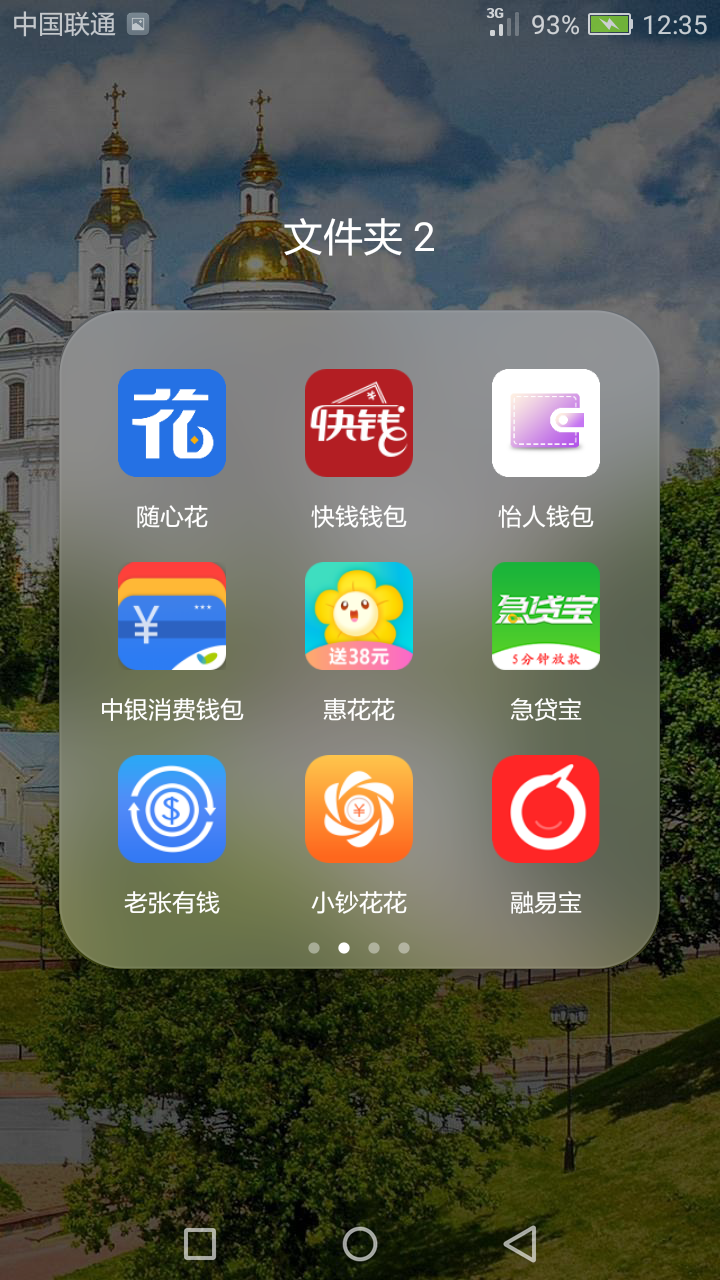Screen dimensions: 720x1280
Task: Open the recent apps square button
Action: click(200, 1244)
